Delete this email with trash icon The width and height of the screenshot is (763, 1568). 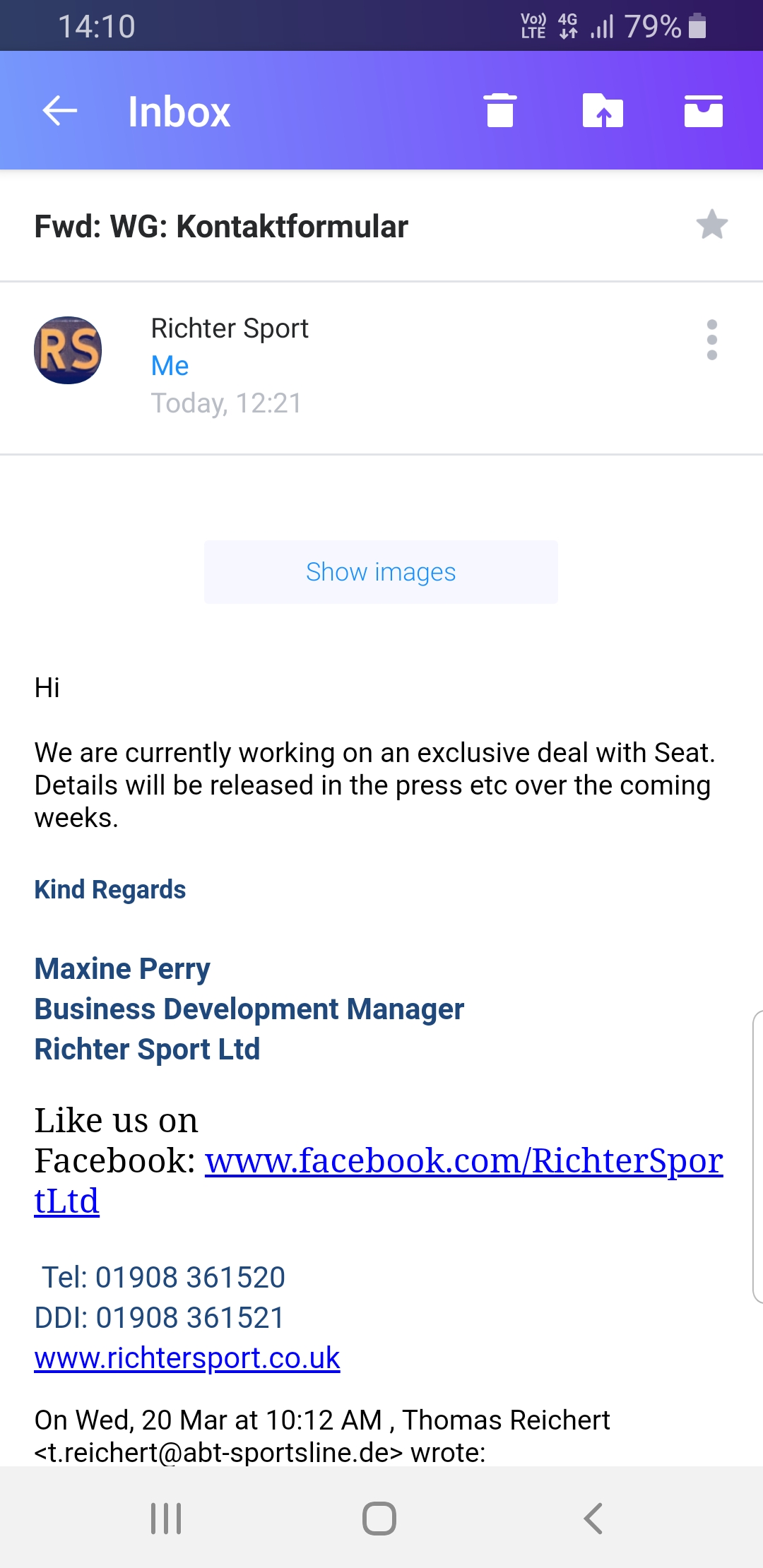coord(500,111)
